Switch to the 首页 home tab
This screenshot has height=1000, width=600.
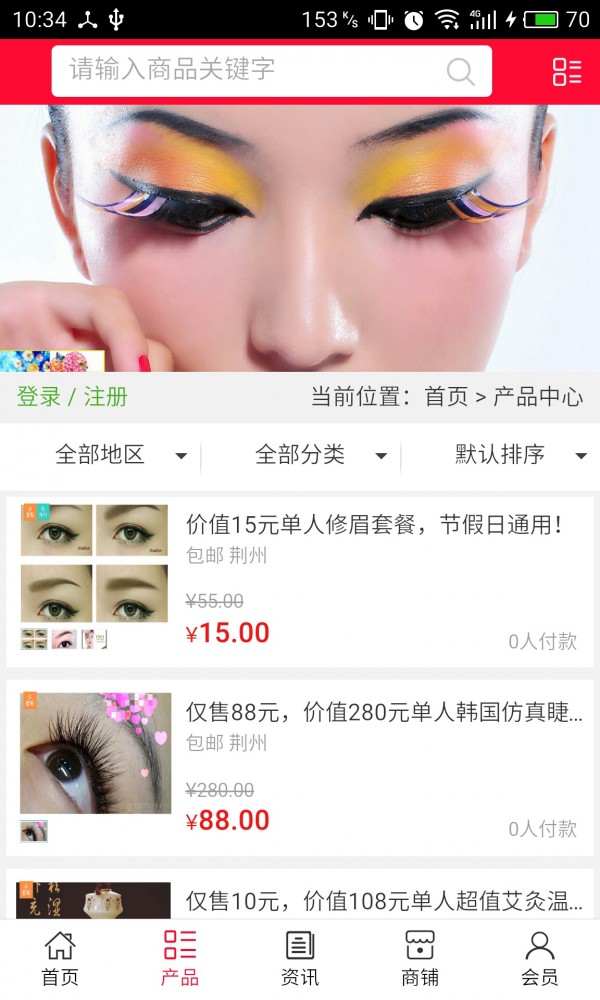coord(60,958)
